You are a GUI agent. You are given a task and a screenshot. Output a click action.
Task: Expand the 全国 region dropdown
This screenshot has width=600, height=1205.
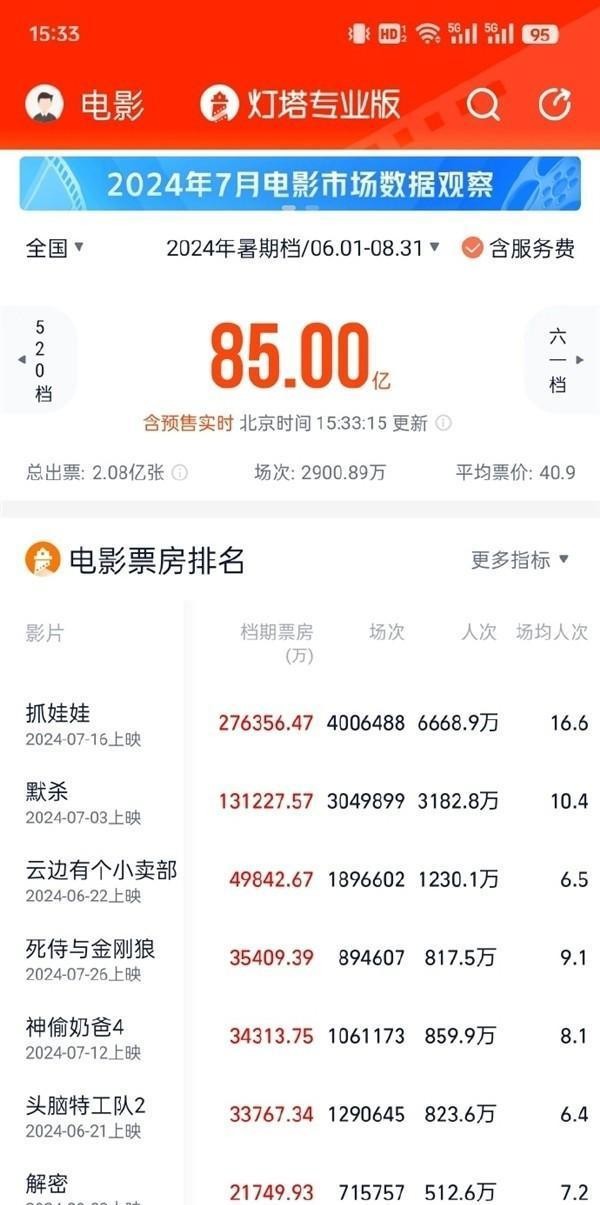(55, 248)
